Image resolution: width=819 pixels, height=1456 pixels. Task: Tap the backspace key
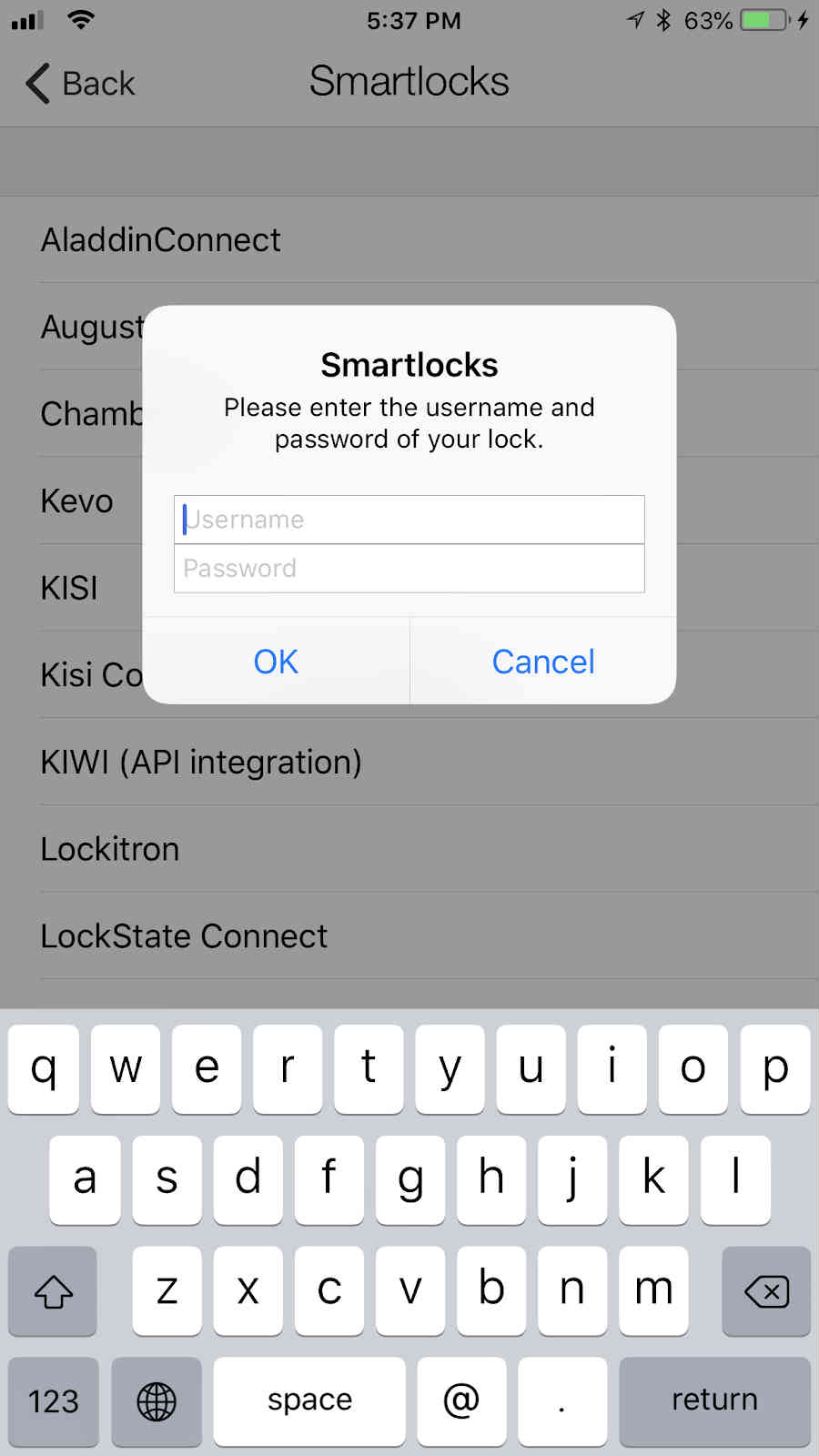tap(766, 1290)
